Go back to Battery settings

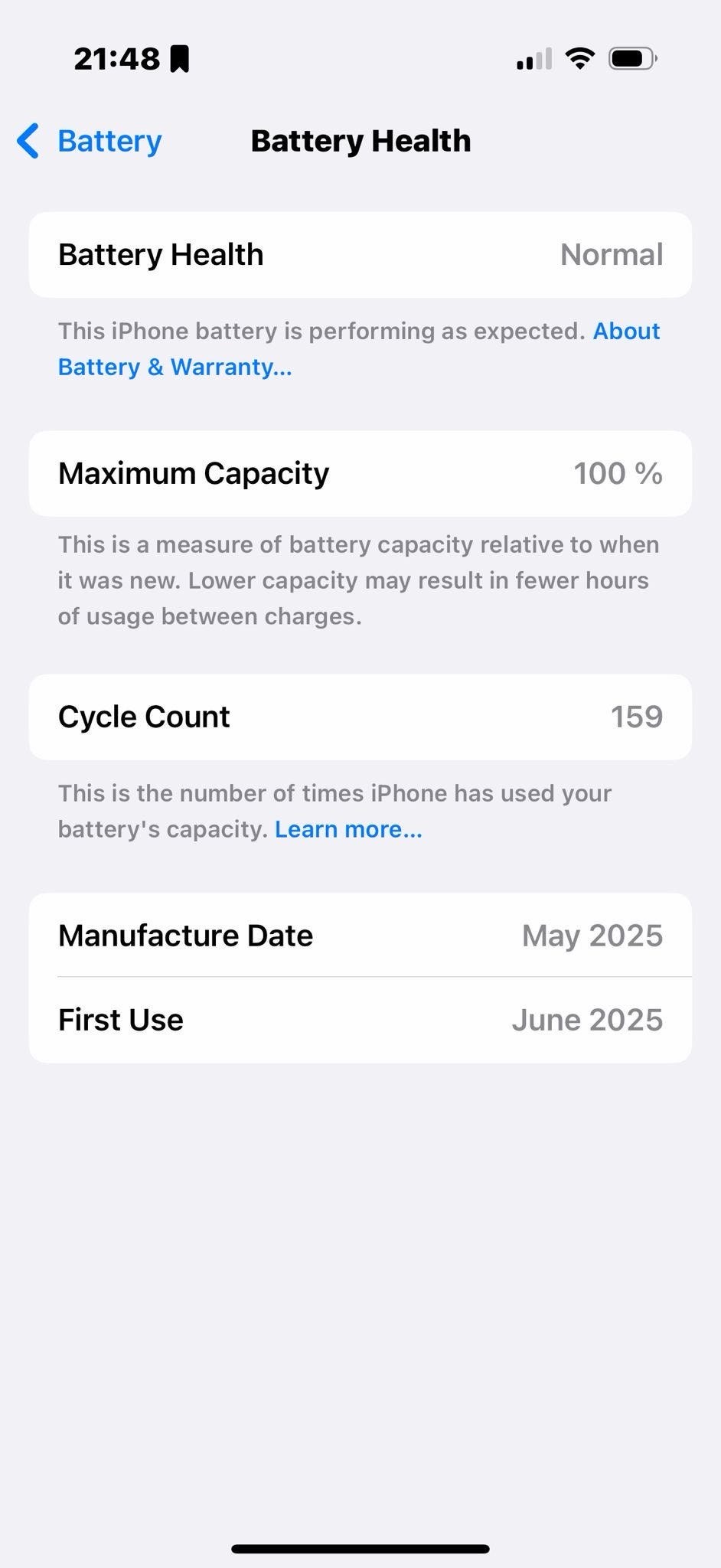[90, 141]
